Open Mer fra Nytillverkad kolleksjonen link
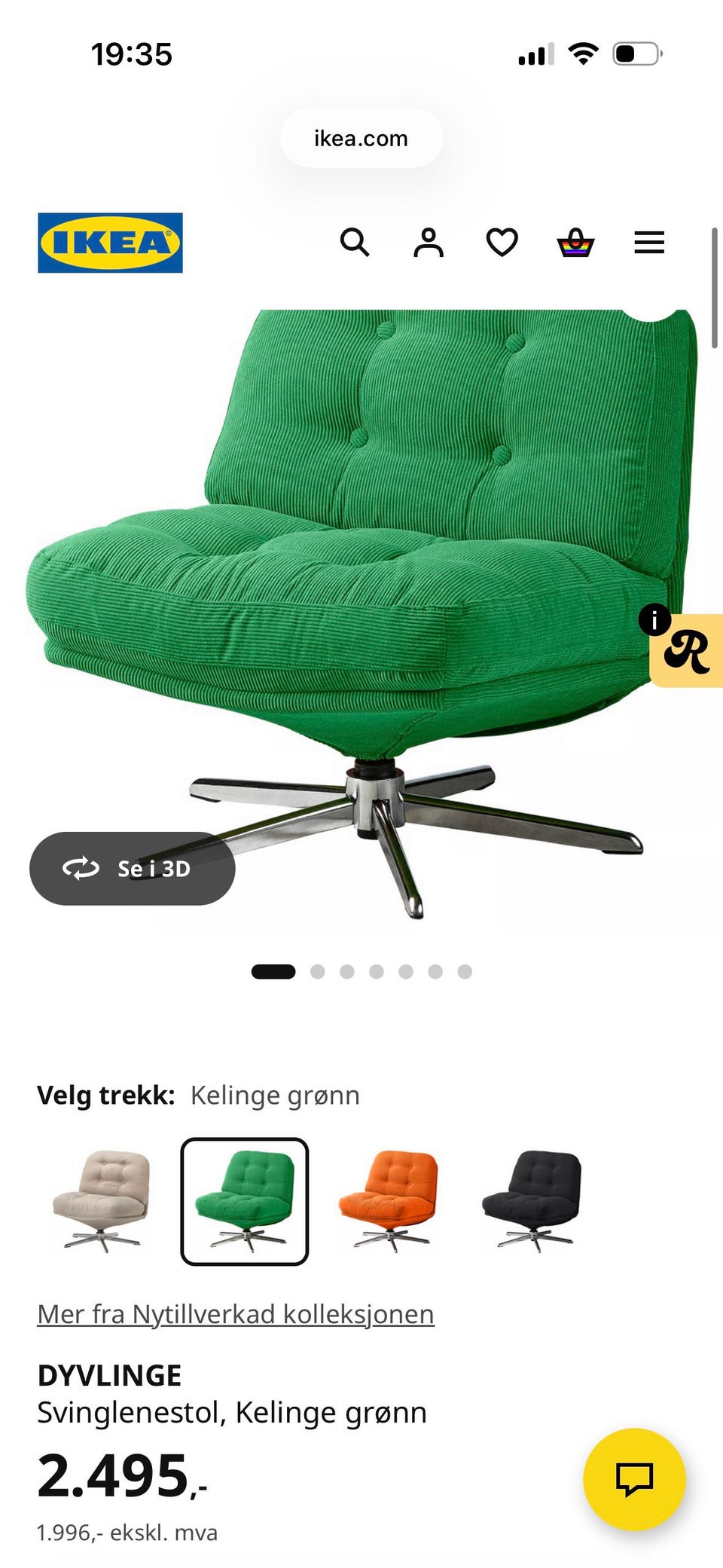The image size is (723, 1568). [236, 1314]
